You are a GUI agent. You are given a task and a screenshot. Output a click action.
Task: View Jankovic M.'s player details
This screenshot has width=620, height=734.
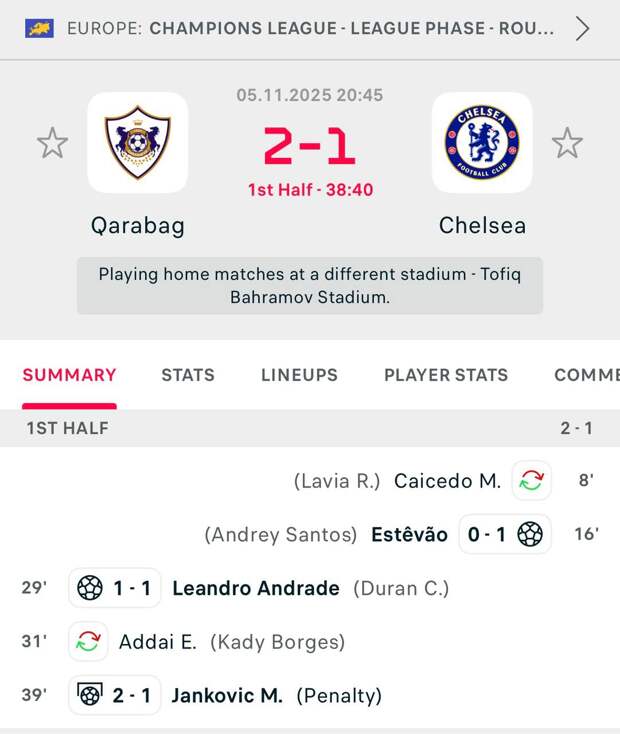pos(227,695)
